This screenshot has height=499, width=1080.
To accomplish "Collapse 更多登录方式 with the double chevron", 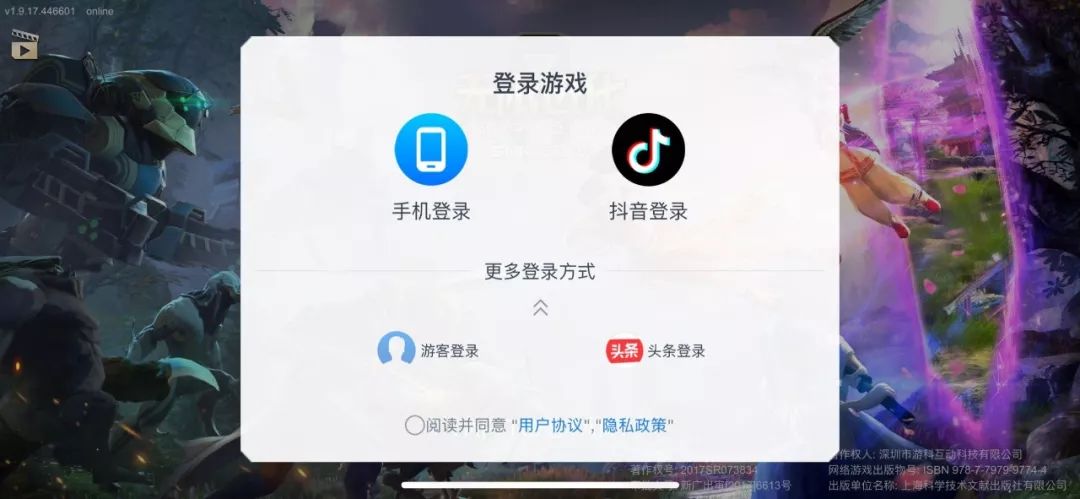I will tap(540, 308).
